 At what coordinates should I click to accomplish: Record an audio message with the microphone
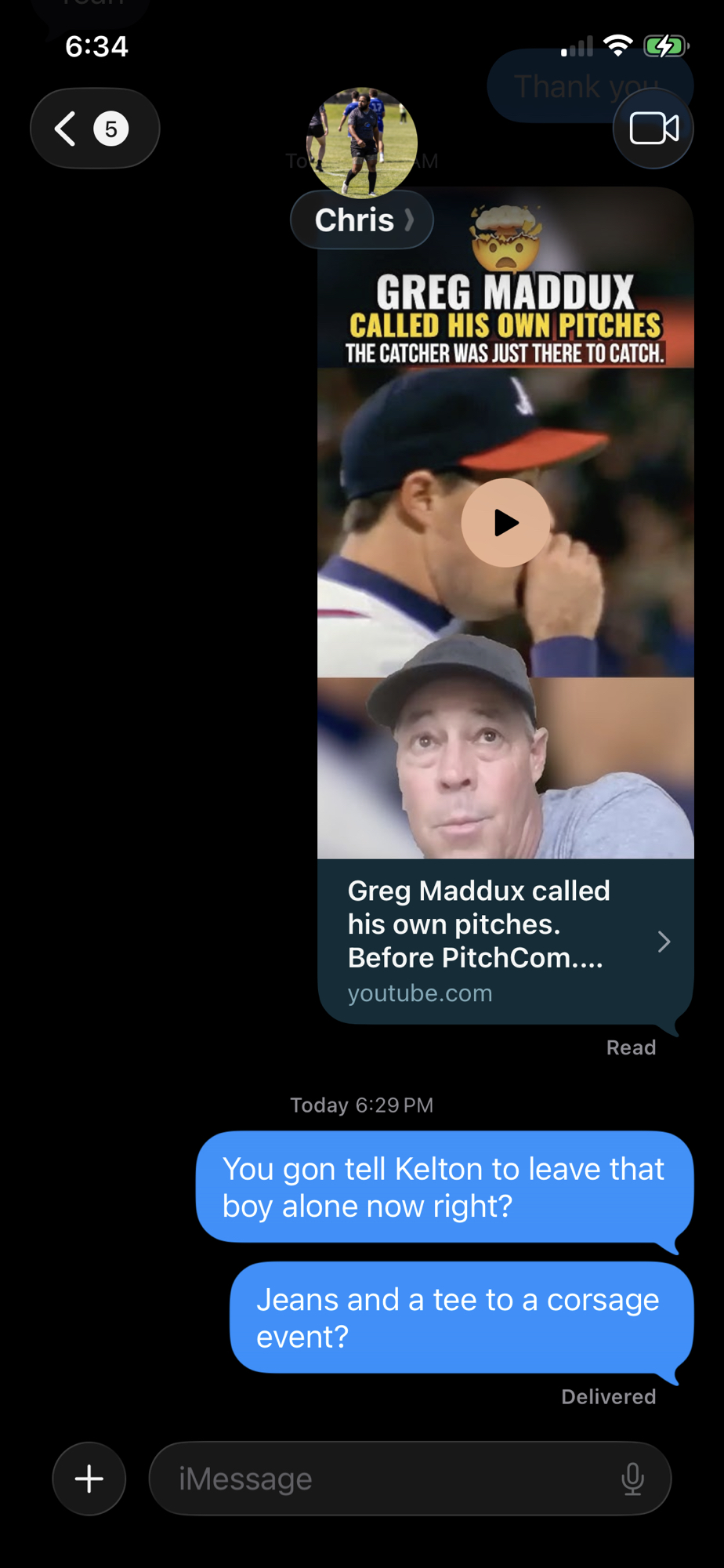coord(632,1479)
